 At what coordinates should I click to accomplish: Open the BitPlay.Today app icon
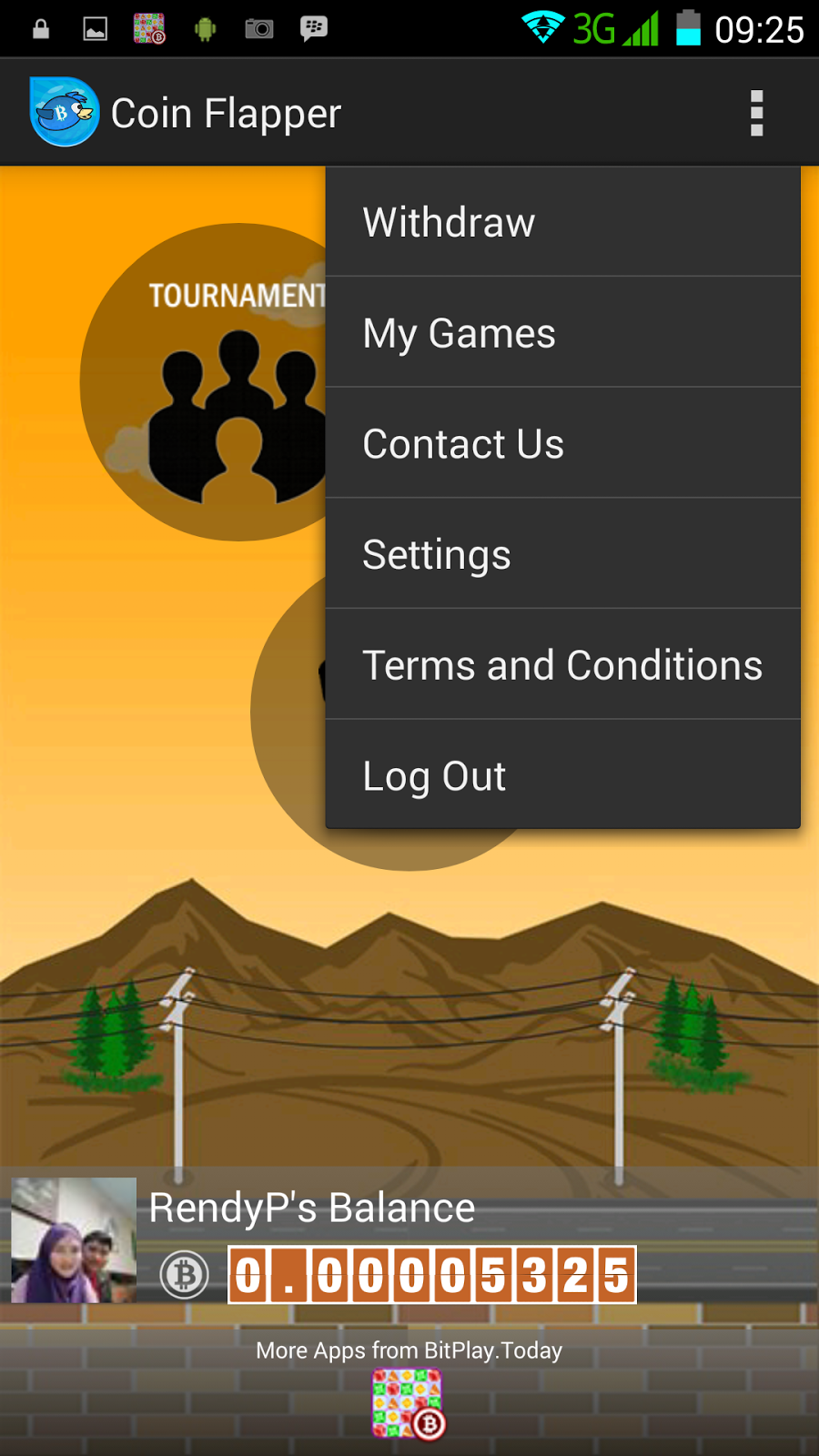pos(409,1404)
